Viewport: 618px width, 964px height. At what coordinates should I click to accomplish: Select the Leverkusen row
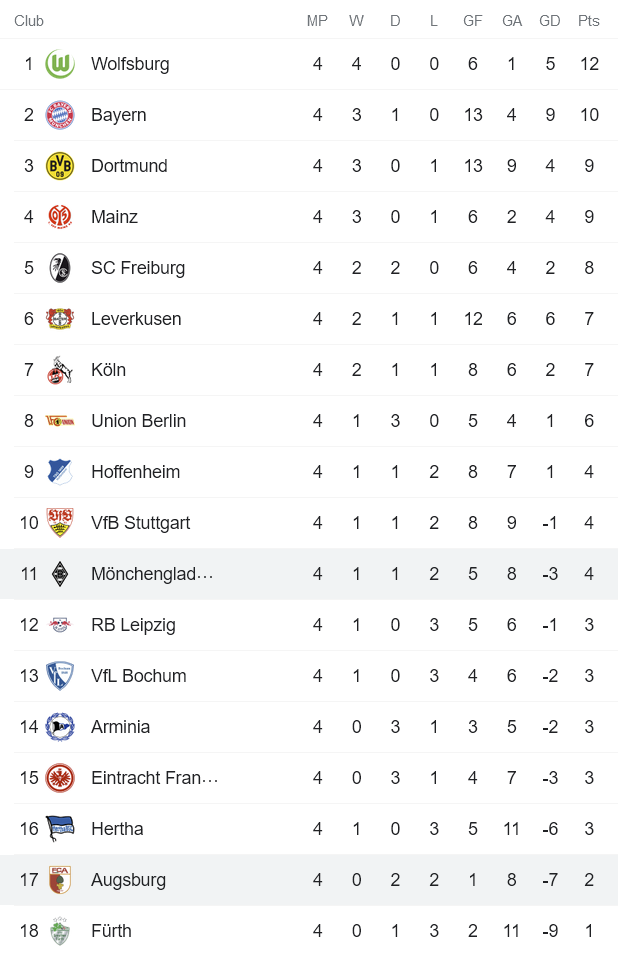tap(136, 319)
